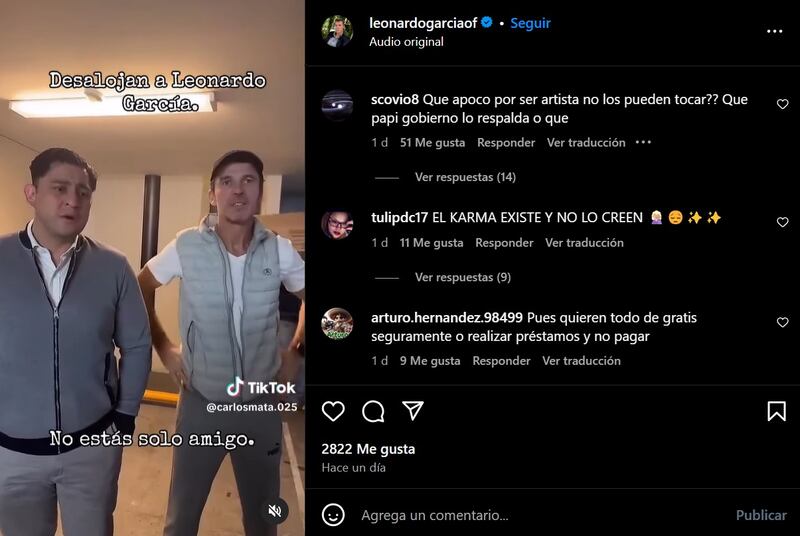Screen dimensions: 800x536
Task: Tap Publicar to post the comment
Action: coord(761,515)
